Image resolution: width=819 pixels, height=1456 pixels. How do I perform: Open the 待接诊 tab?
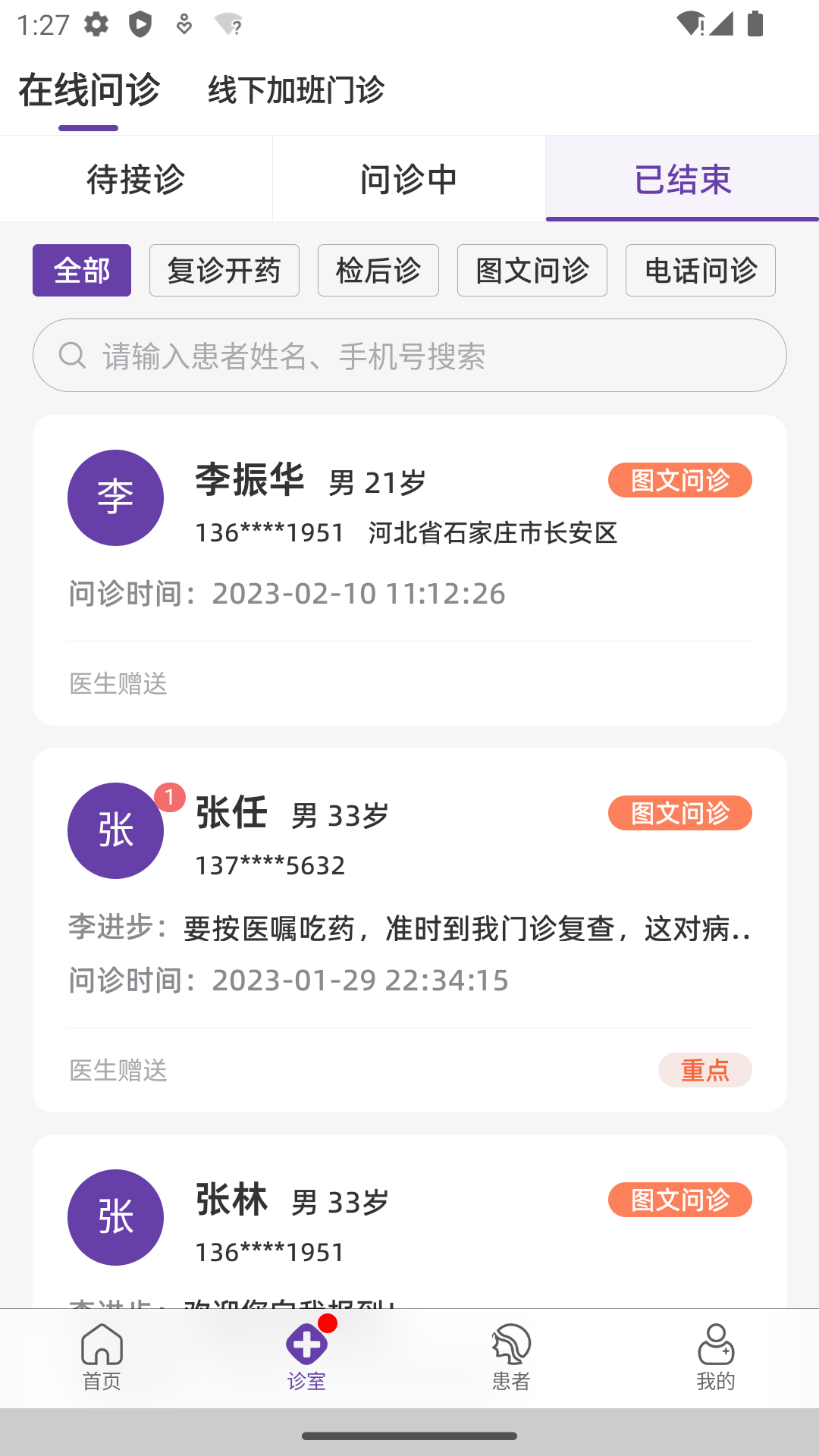pyautogui.click(x=135, y=179)
